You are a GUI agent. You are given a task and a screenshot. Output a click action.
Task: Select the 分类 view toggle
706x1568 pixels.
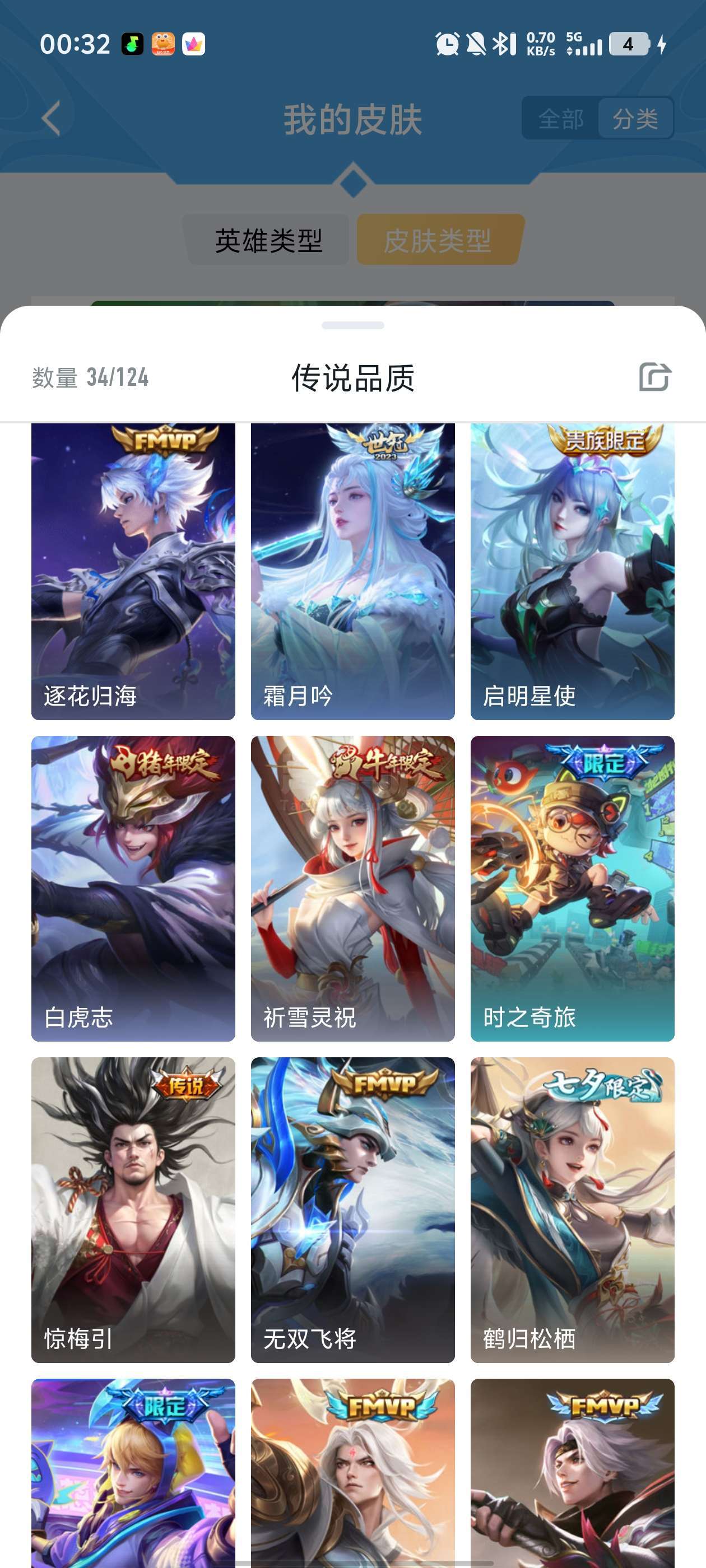tap(635, 119)
